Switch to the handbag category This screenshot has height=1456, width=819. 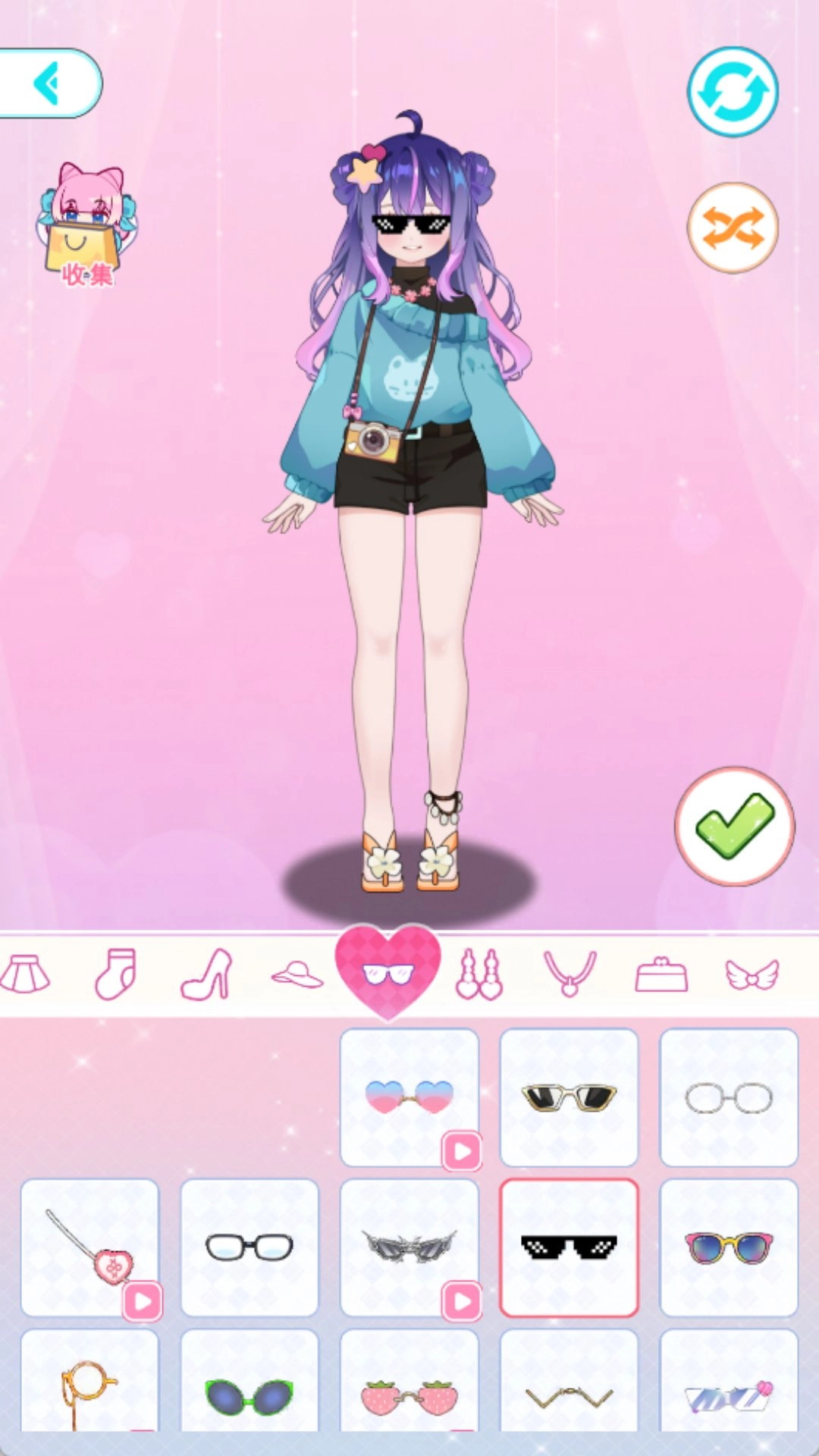(661, 974)
